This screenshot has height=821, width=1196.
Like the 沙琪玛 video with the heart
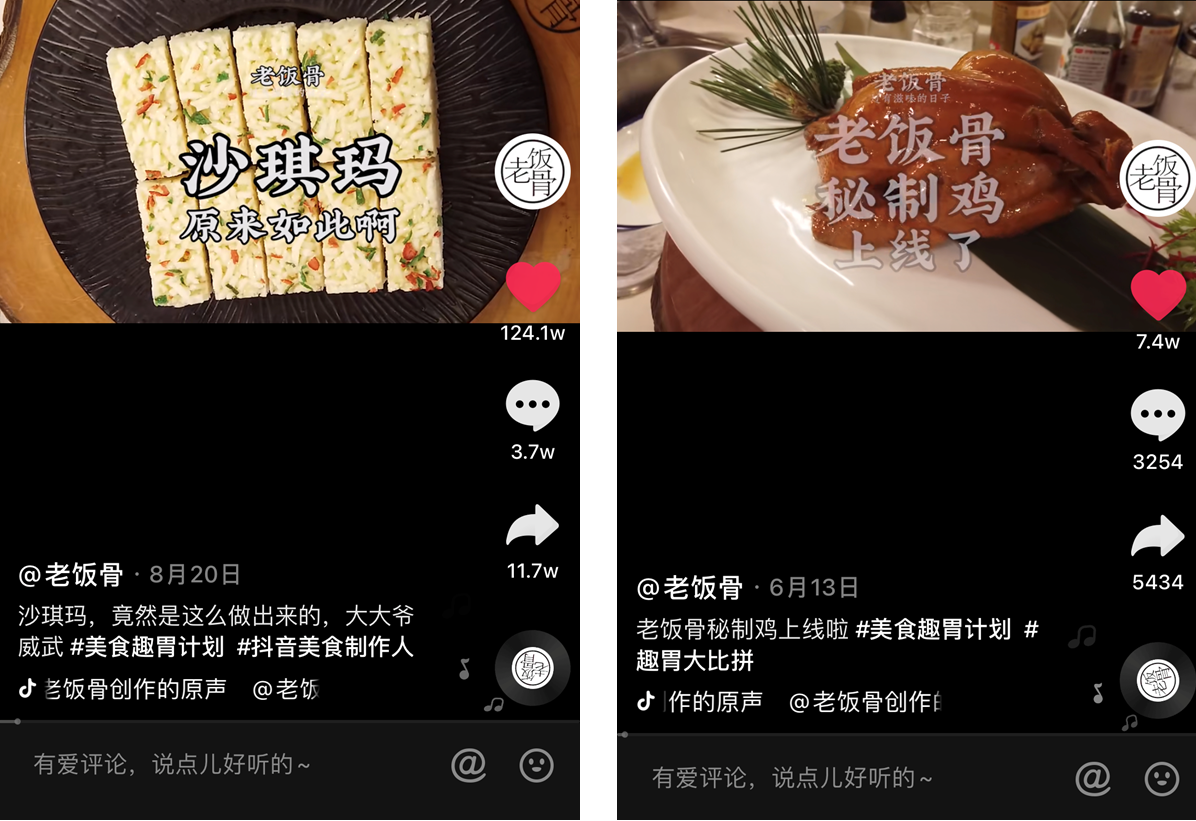(533, 286)
